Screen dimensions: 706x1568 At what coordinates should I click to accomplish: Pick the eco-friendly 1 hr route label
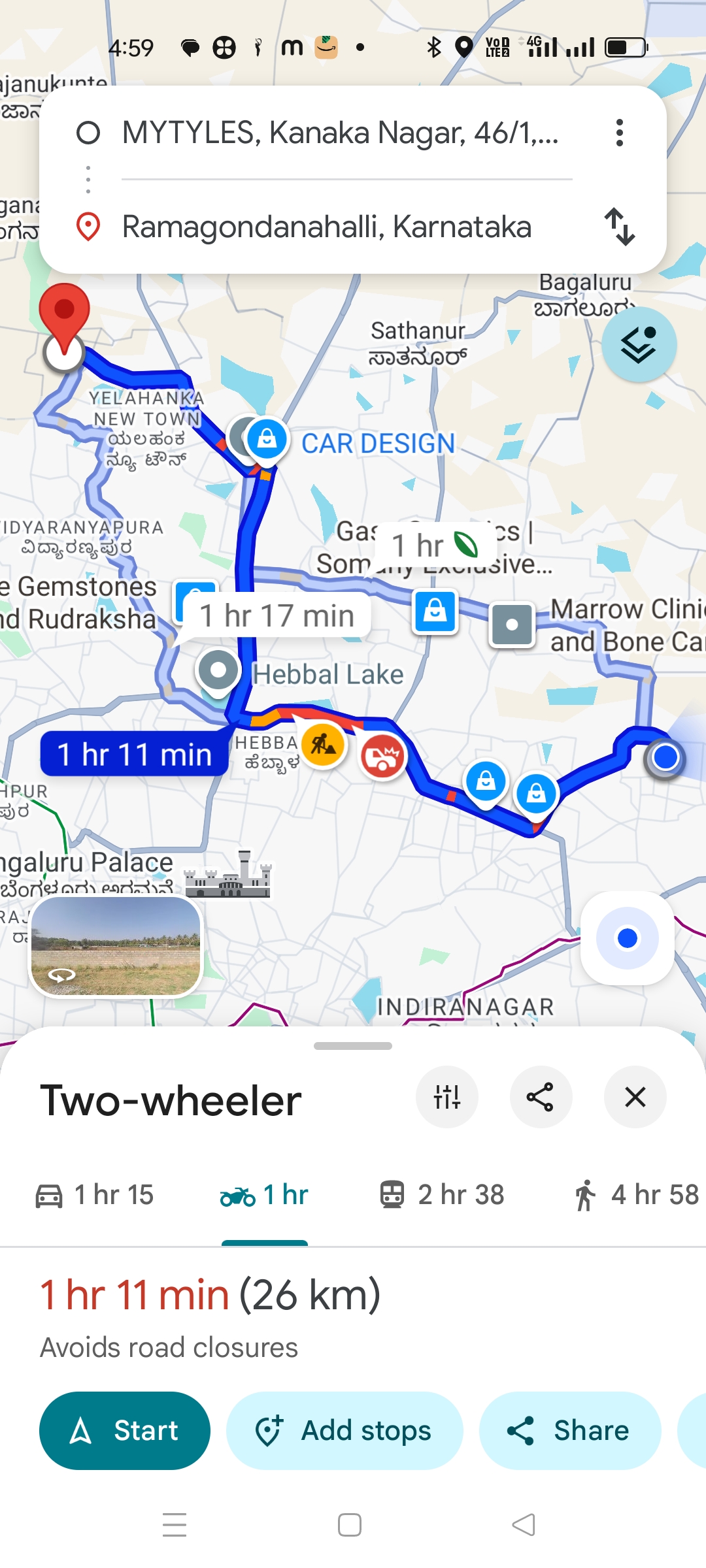(x=433, y=546)
